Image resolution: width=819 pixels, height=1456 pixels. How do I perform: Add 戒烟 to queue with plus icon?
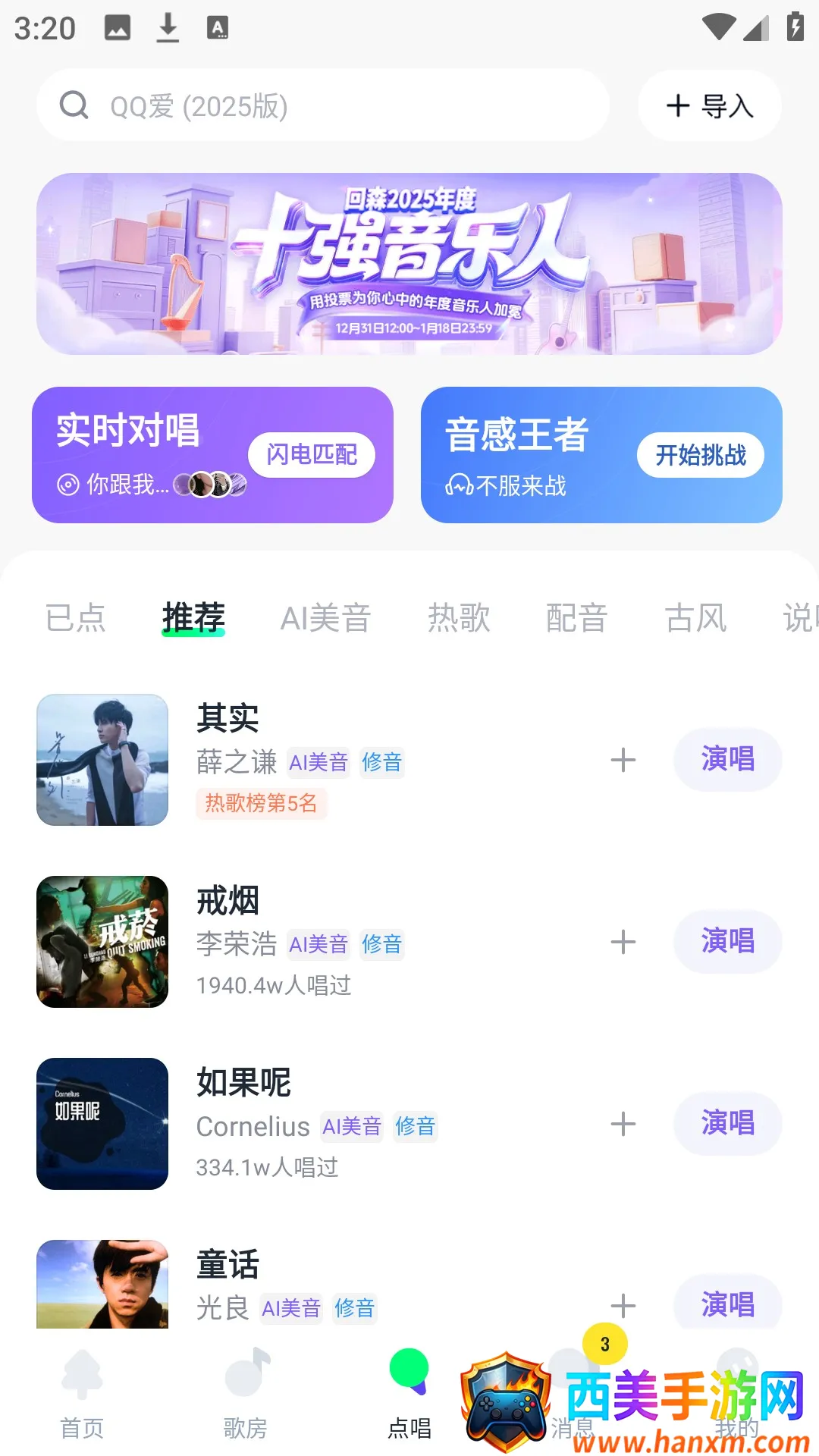pos(623,943)
